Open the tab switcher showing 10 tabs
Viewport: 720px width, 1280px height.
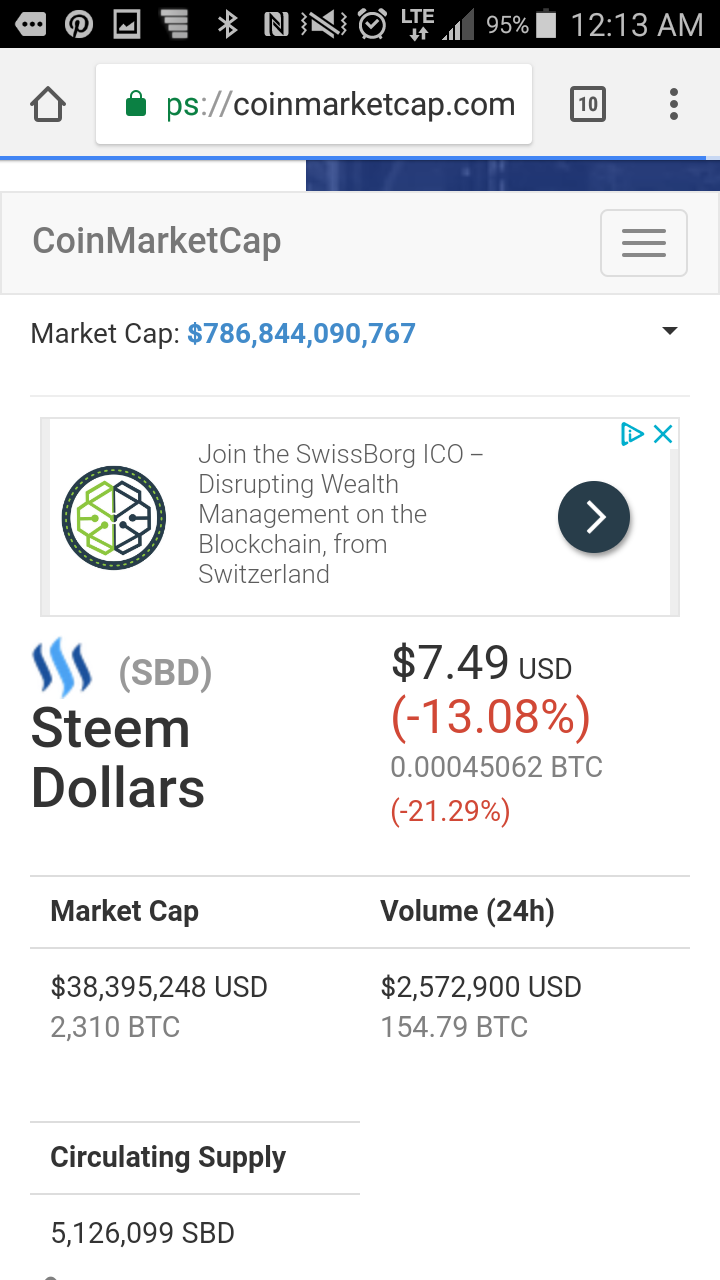click(x=588, y=104)
